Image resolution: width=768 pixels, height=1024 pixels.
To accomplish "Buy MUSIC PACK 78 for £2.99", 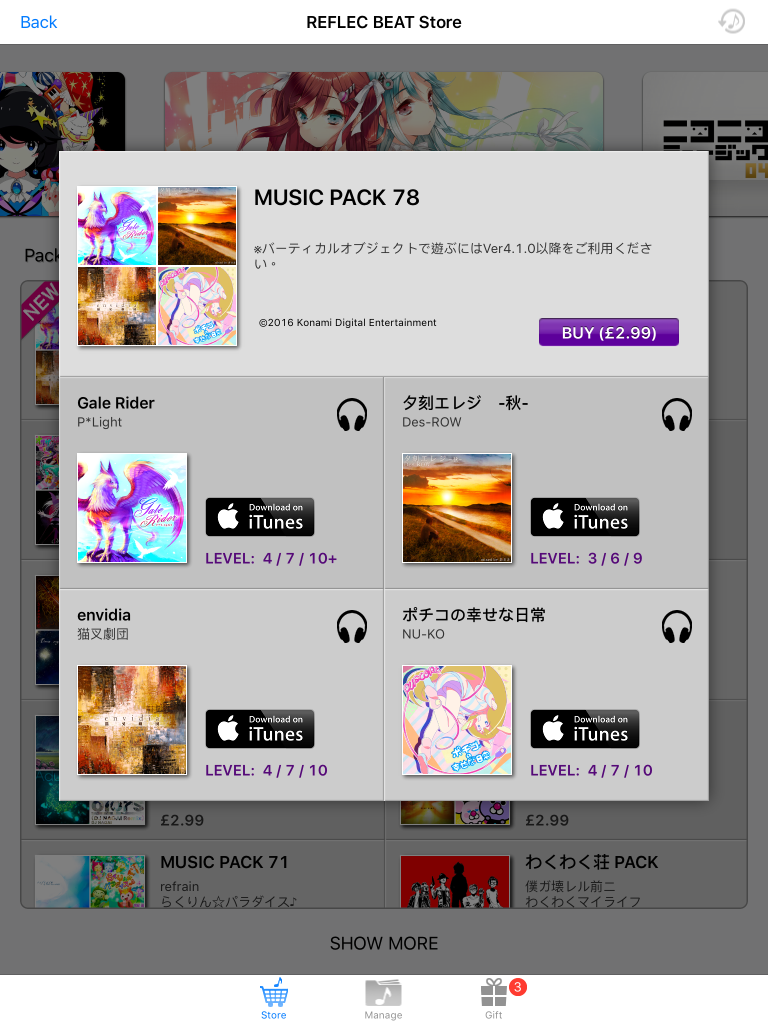I will click(x=608, y=333).
